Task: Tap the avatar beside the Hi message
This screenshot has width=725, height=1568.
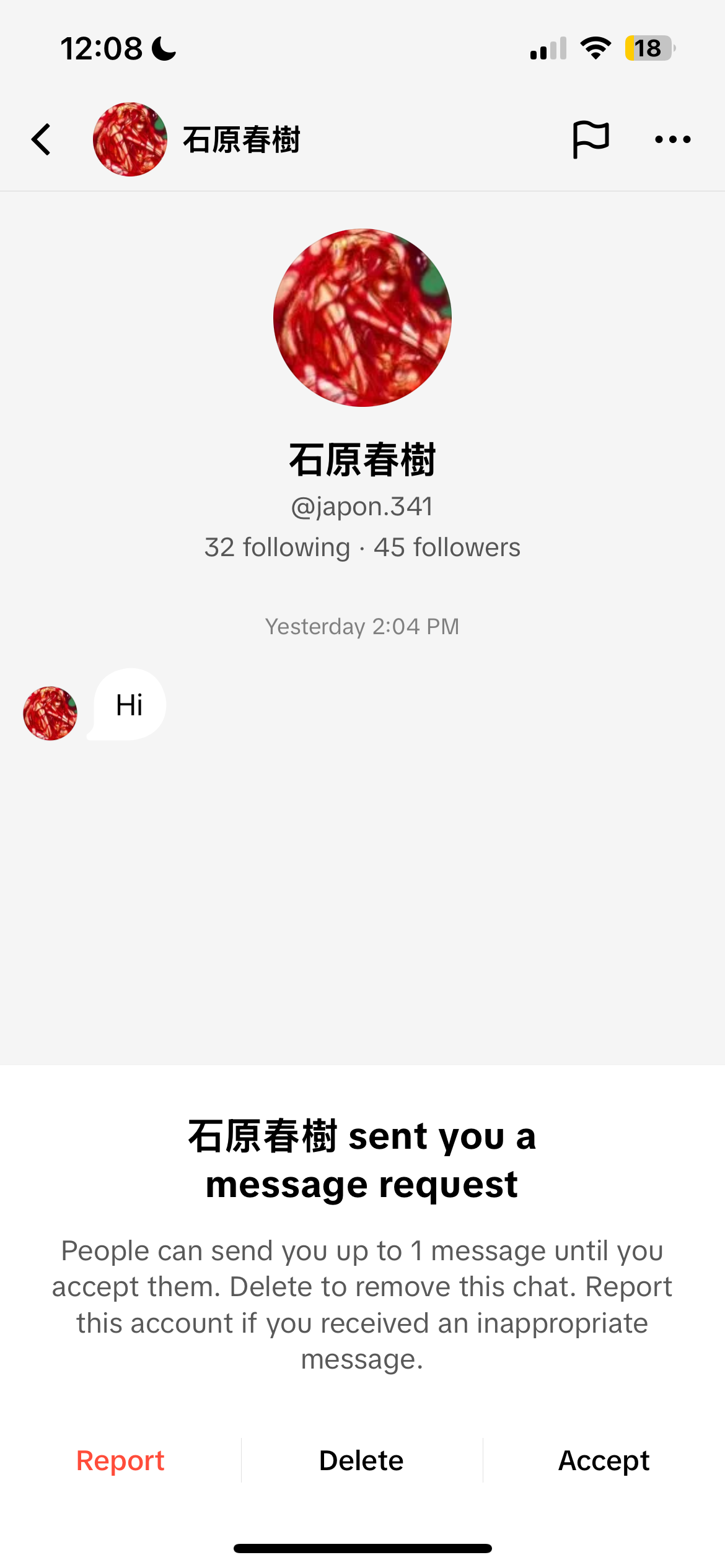Action: 50,713
